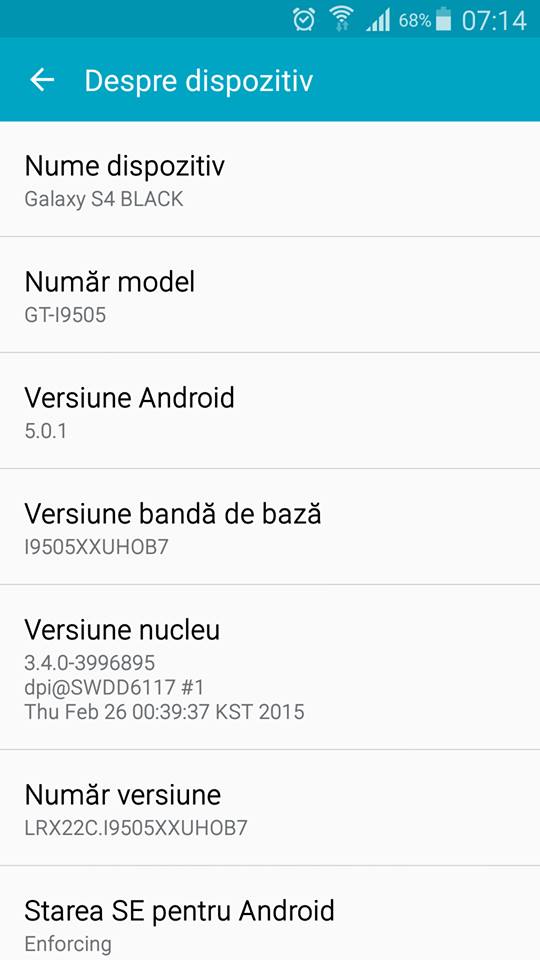This screenshot has width=540, height=960.
Task: Tap the Număr model row
Action: (x=270, y=294)
